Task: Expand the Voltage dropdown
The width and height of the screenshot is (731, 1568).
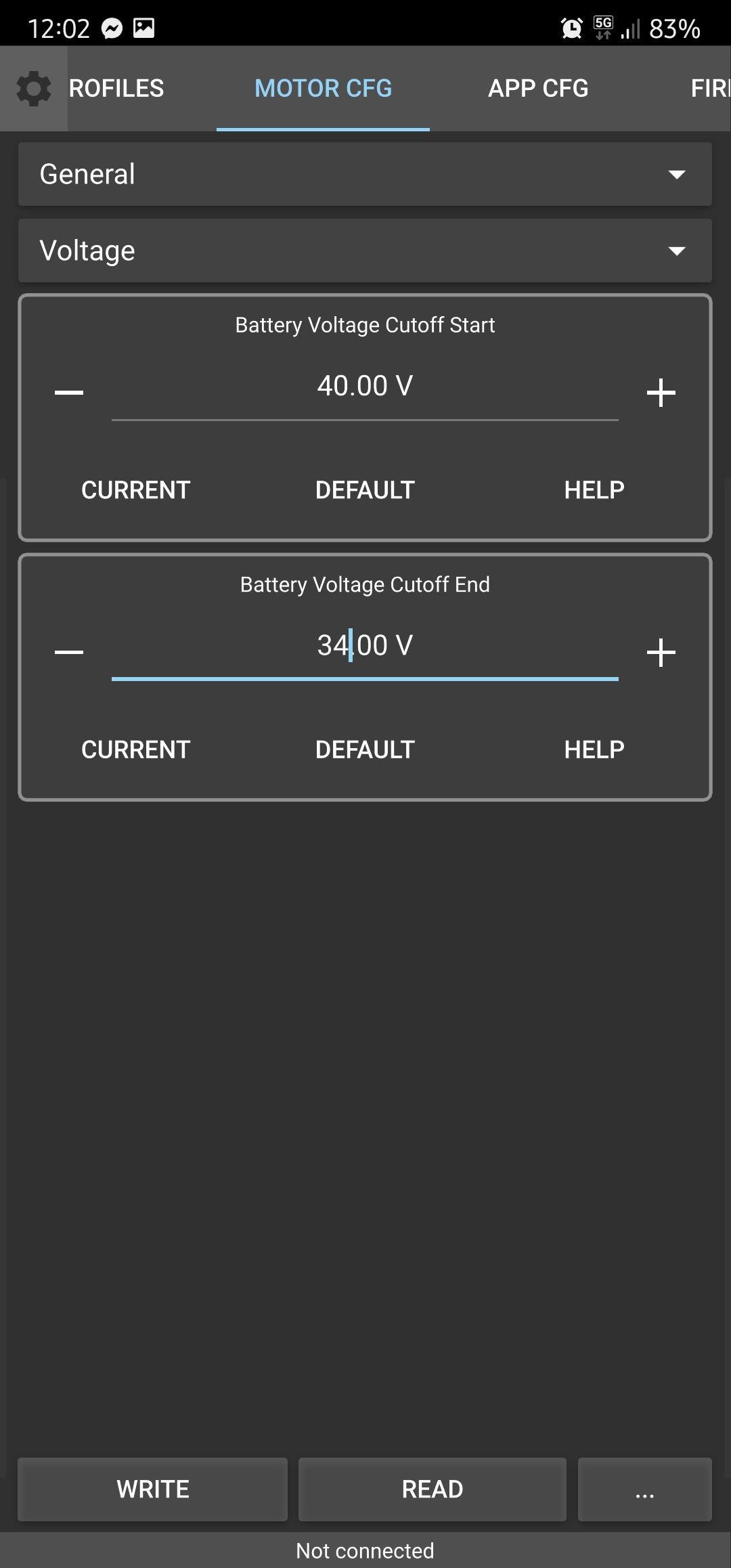Action: [x=365, y=251]
